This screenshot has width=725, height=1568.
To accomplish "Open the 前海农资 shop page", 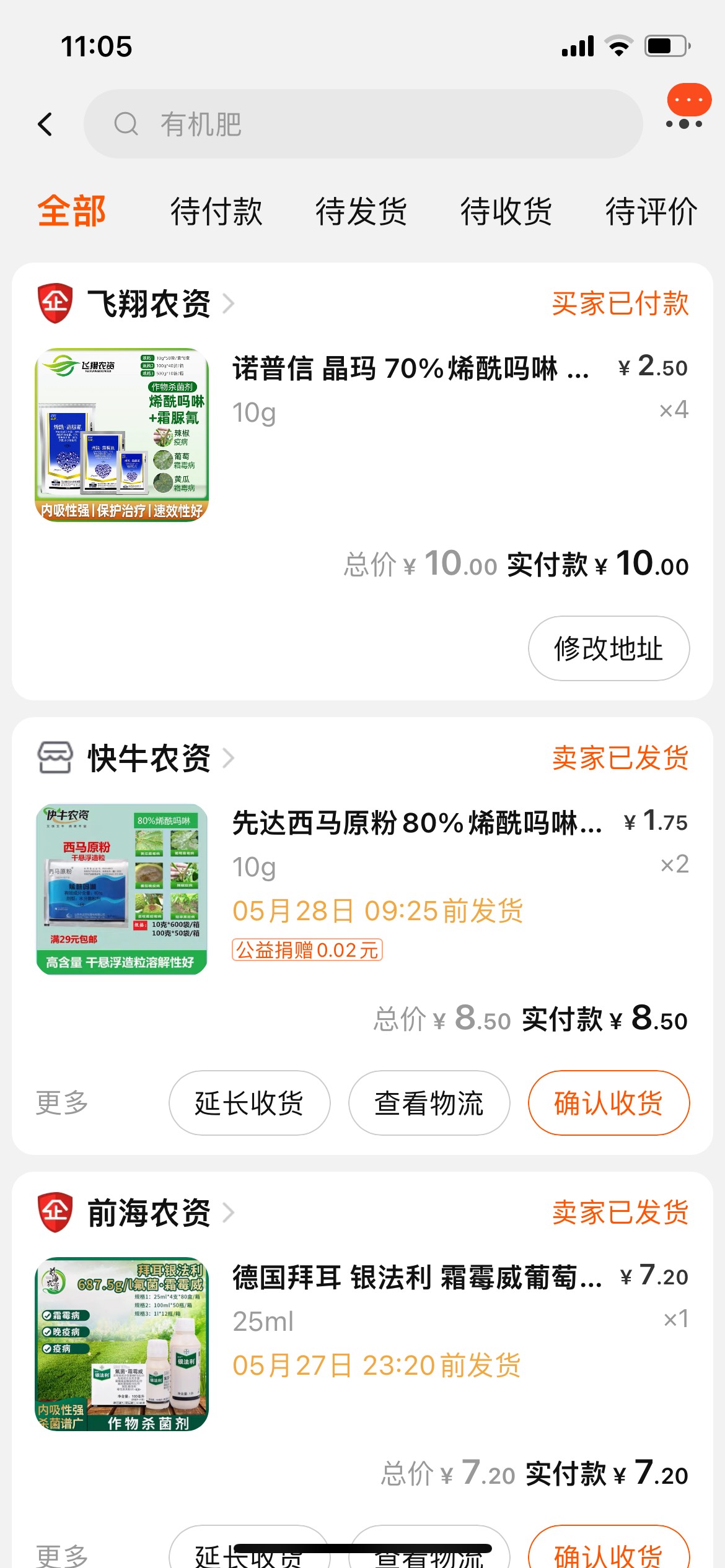I will 149,1213.
